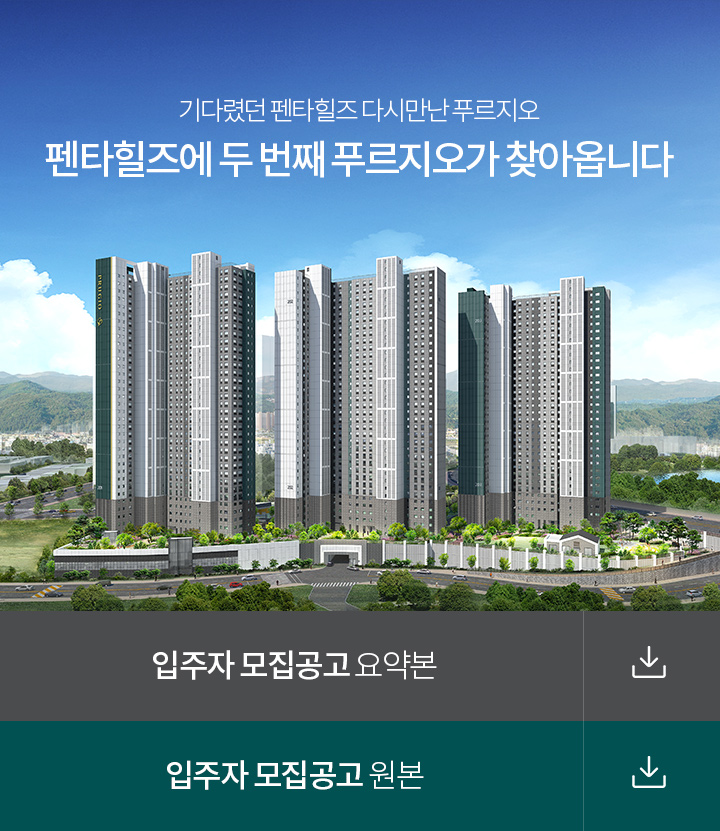Image resolution: width=720 pixels, height=831 pixels.
Task: Download 입주자 모집공고 요약본
Action: (x=649, y=663)
